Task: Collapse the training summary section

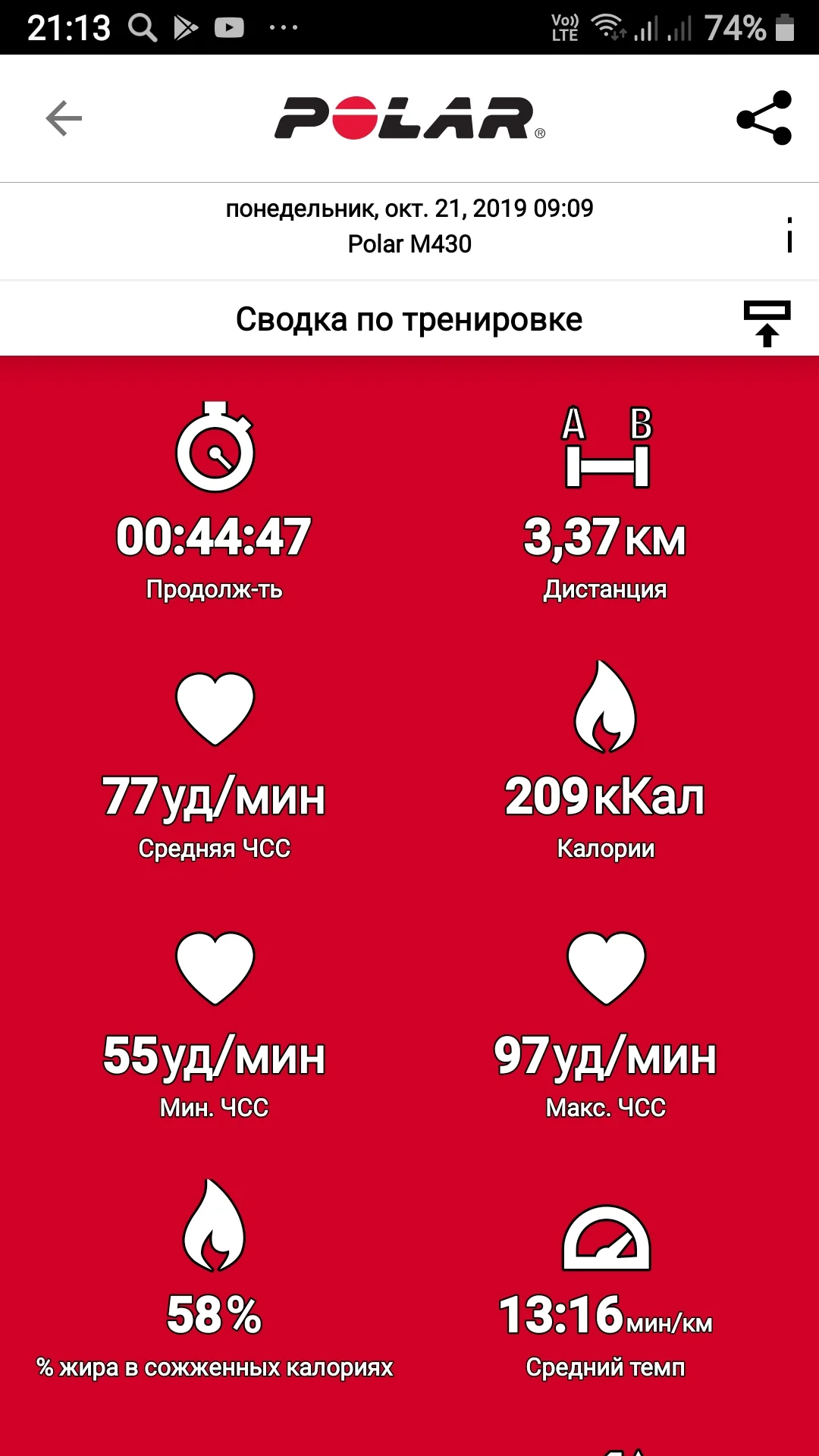Action: [767, 322]
